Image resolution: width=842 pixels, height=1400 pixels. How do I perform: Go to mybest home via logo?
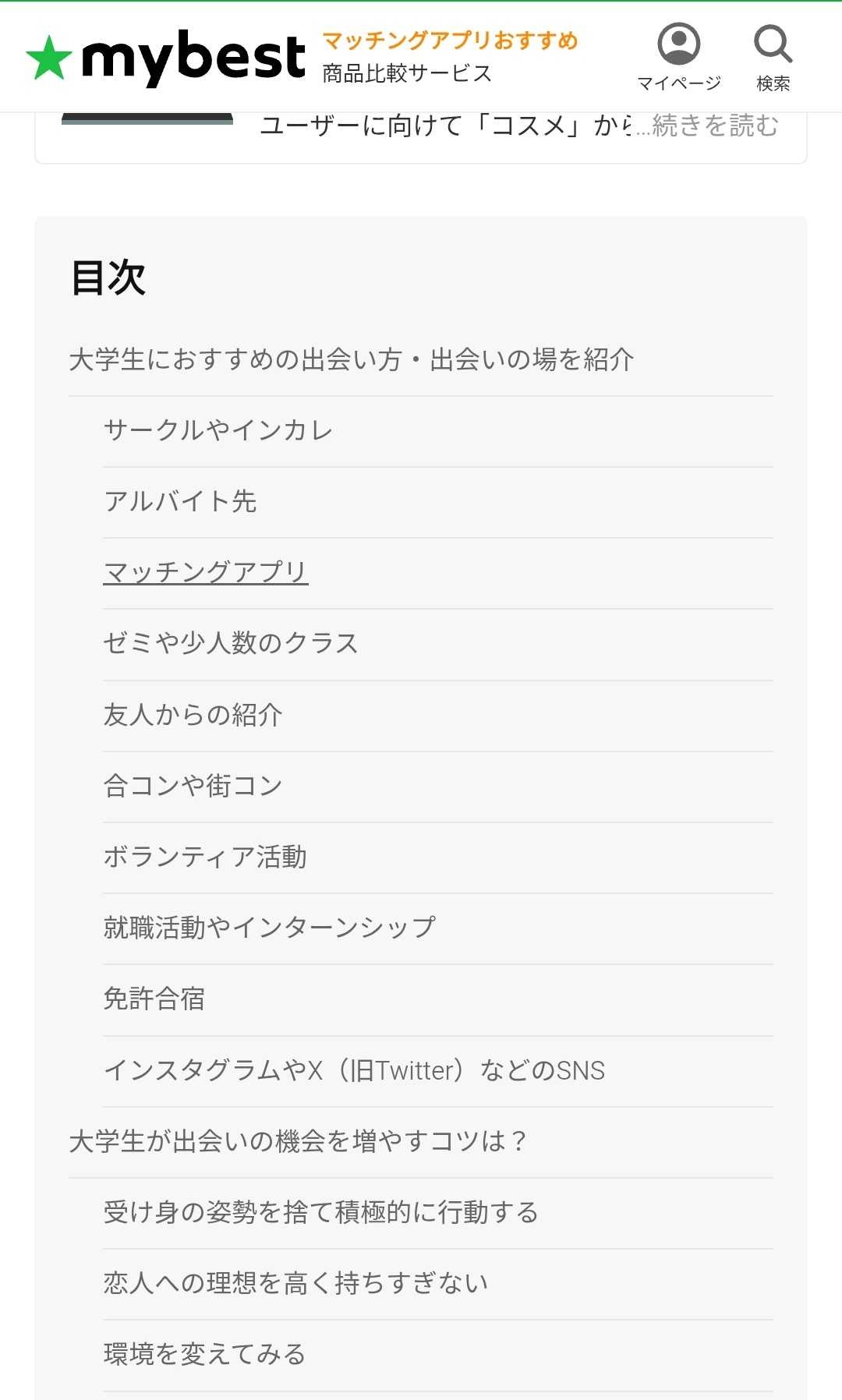(166, 57)
